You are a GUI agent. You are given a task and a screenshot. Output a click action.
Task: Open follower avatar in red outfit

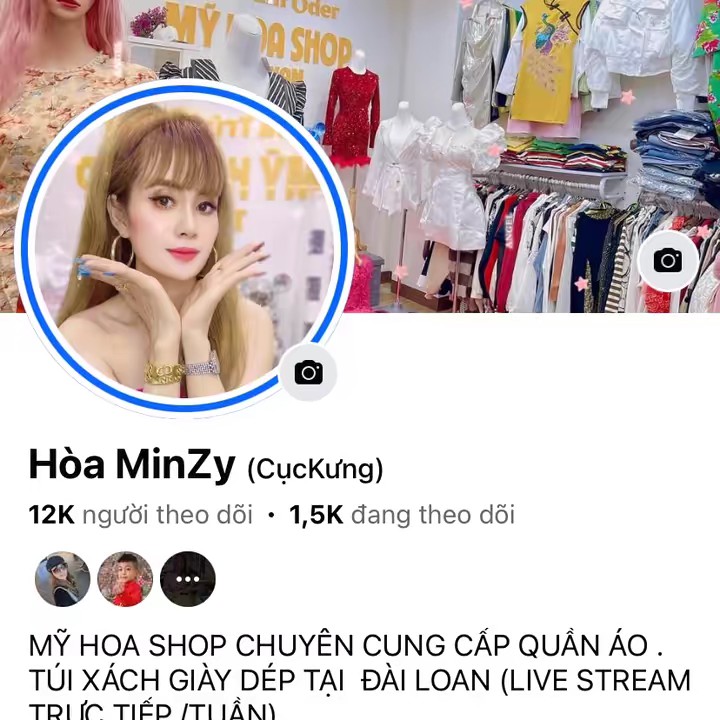[125, 579]
